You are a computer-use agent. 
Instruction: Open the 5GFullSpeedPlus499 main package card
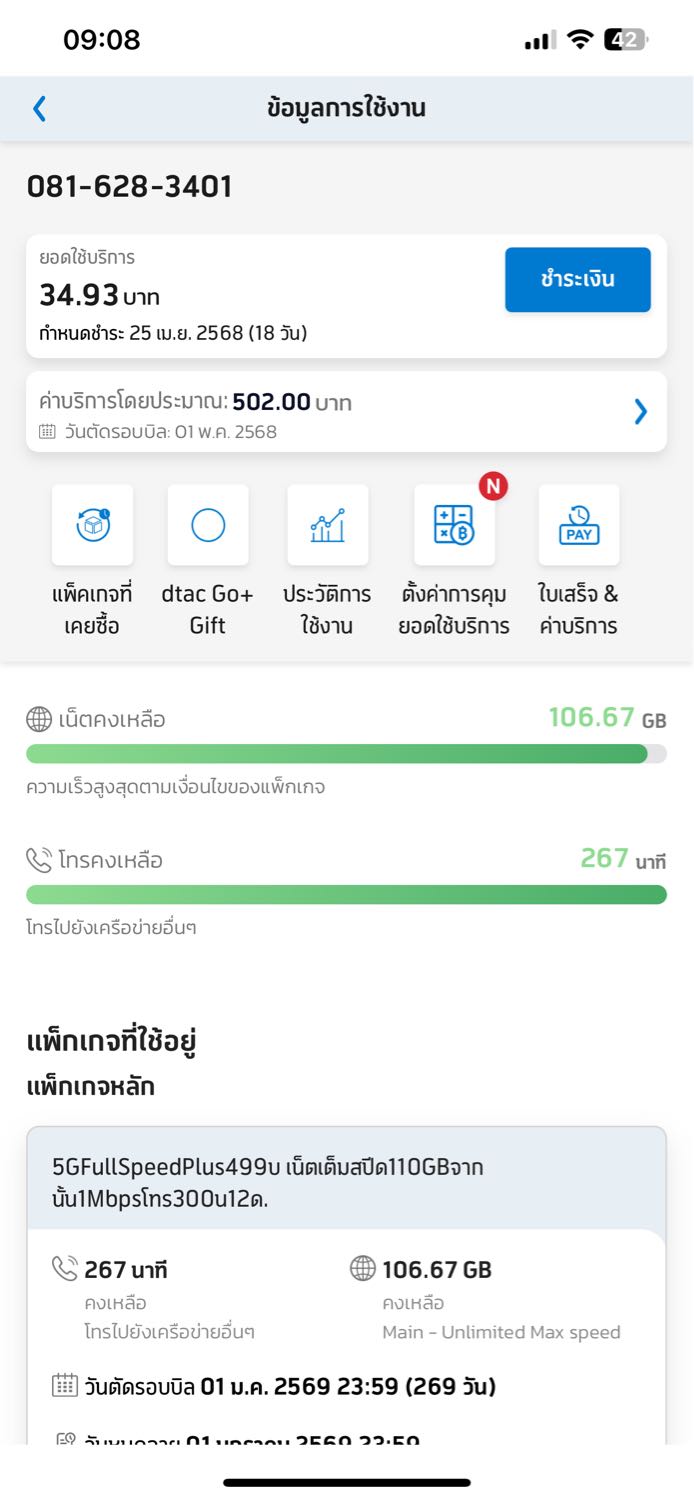point(346,1285)
